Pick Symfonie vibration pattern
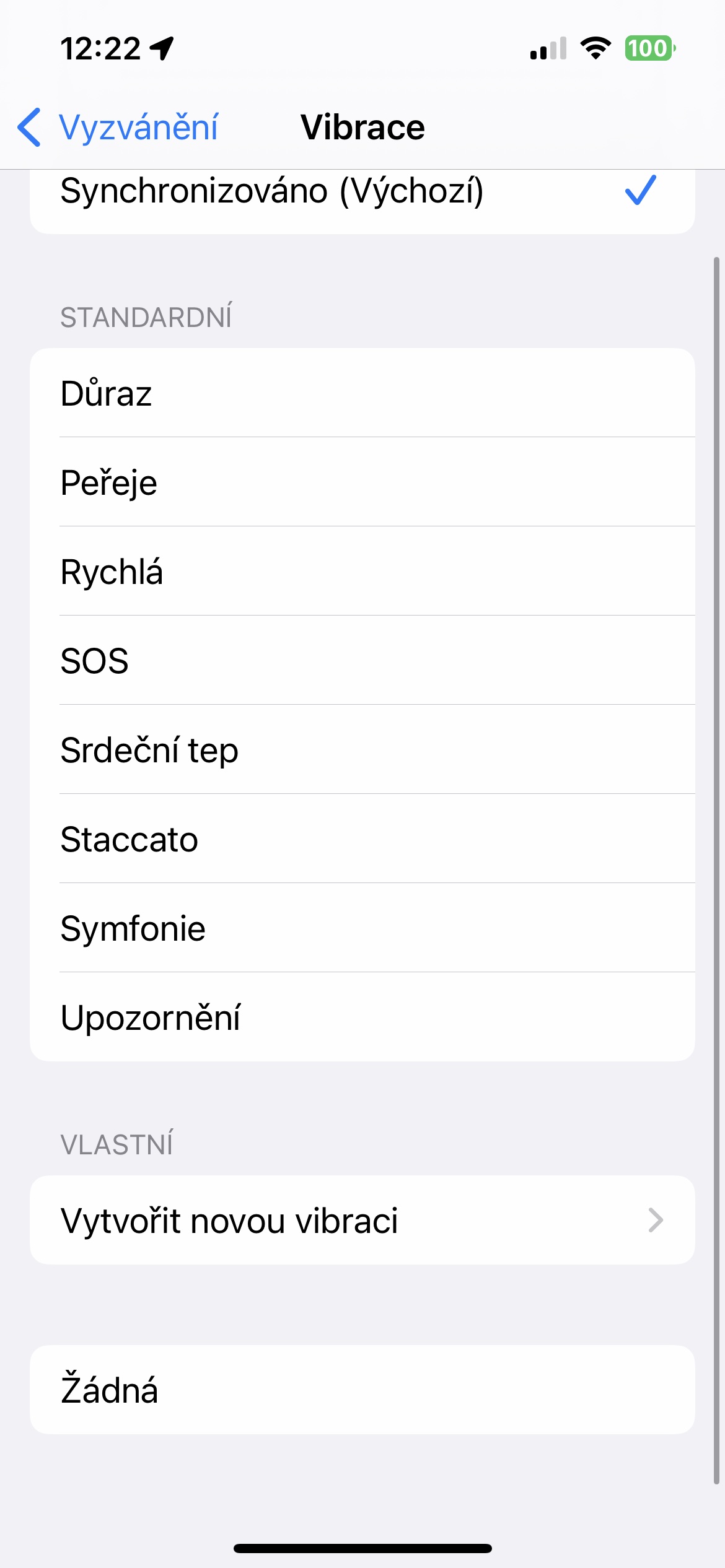This screenshot has height=1568, width=725. coord(362,928)
